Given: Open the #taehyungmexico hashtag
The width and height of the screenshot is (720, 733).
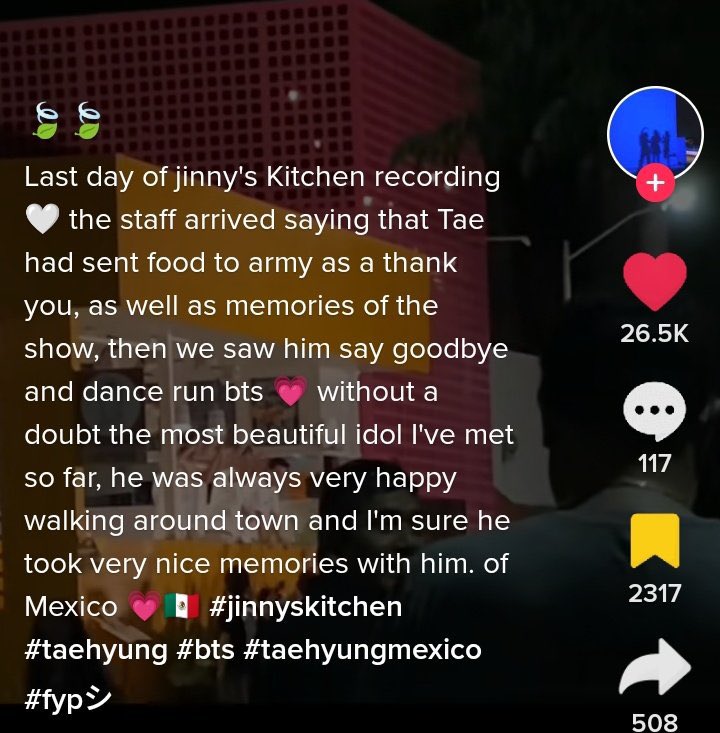Looking at the screenshot, I should pyautogui.click(x=361, y=650).
